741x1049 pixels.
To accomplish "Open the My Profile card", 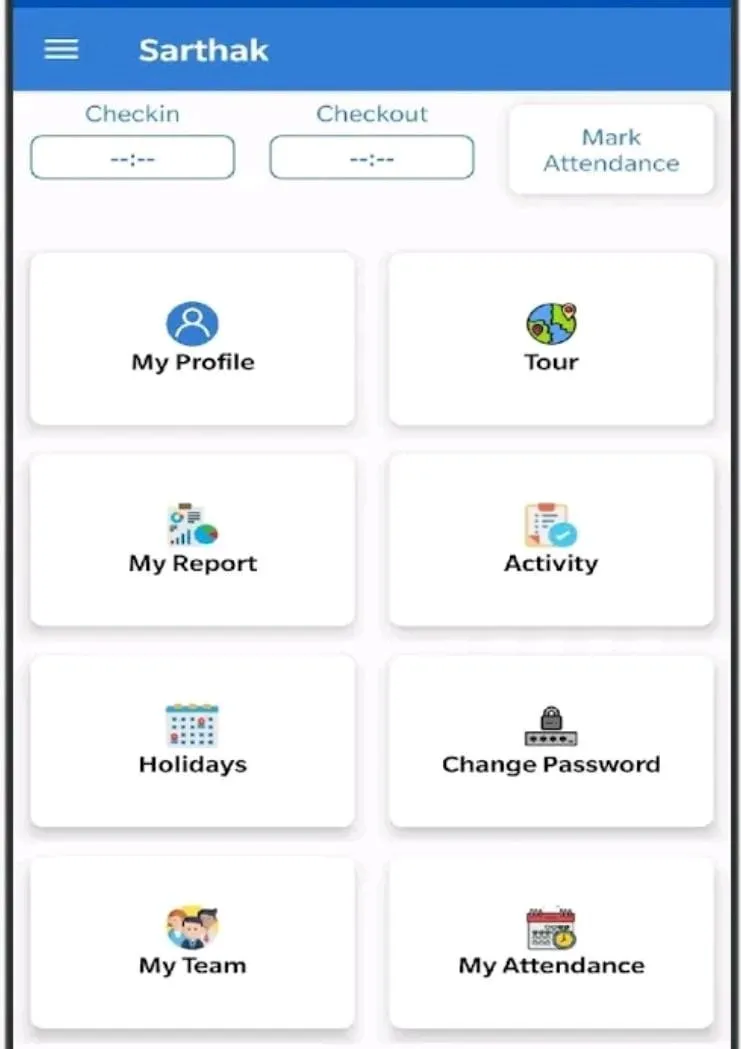I will (x=192, y=340).
